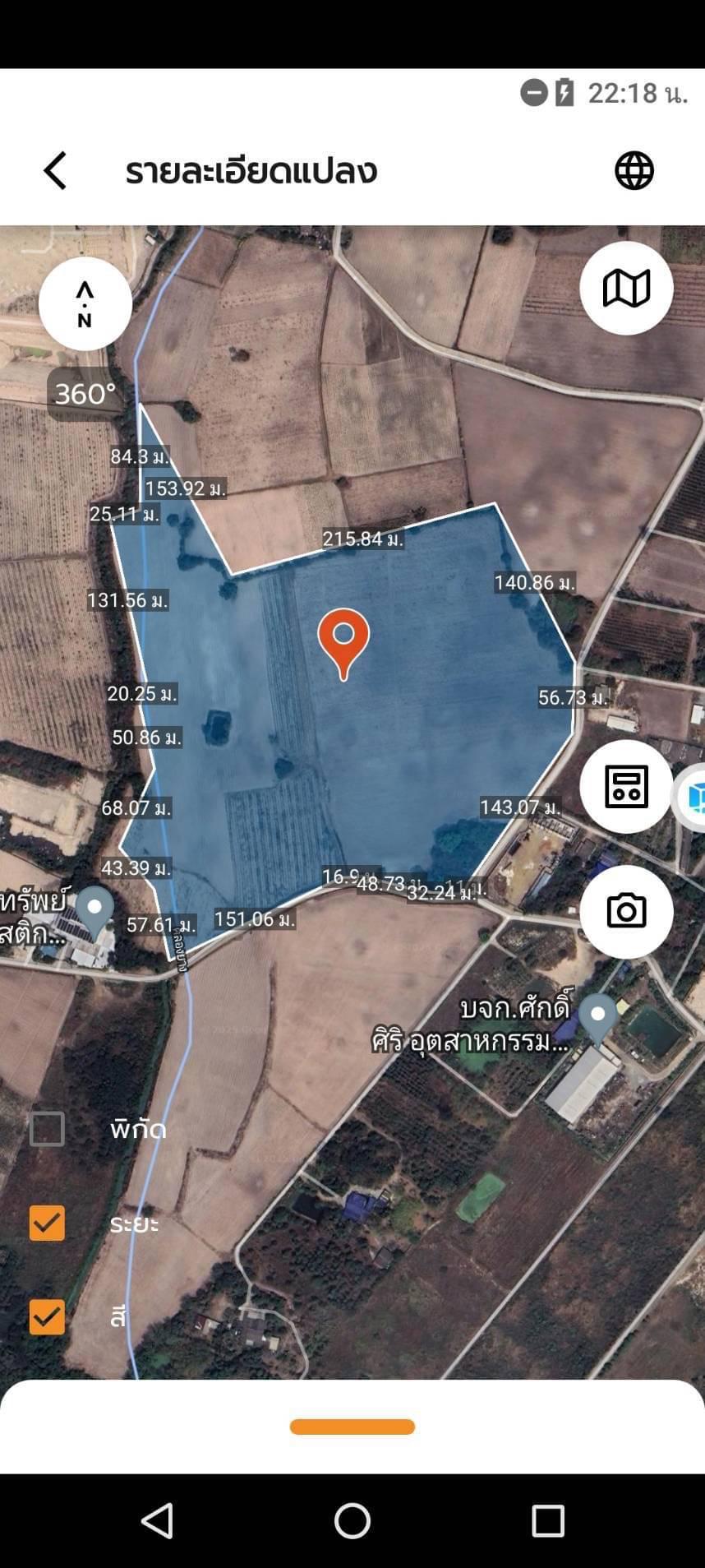
Task: Switch map type with the map icon
Action: click(626, 289)
